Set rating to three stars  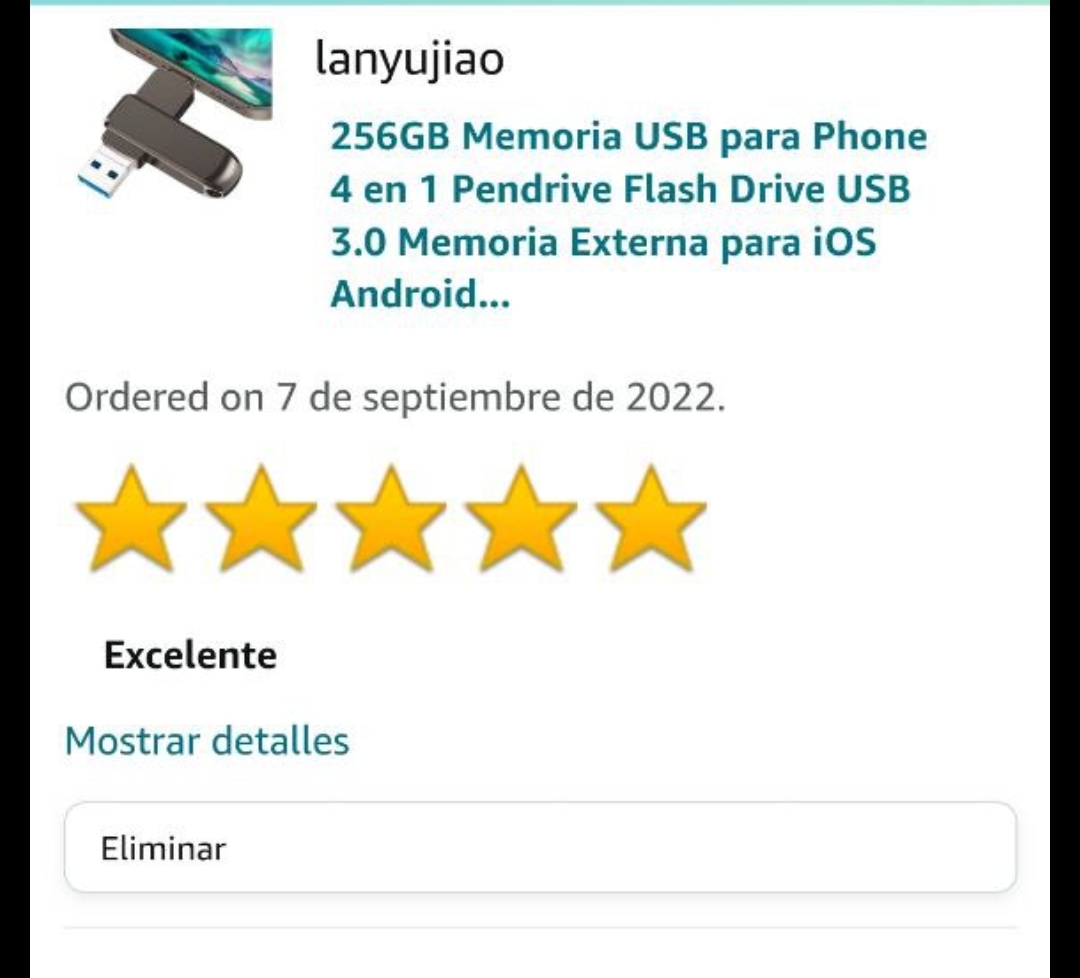coord(391,519)
